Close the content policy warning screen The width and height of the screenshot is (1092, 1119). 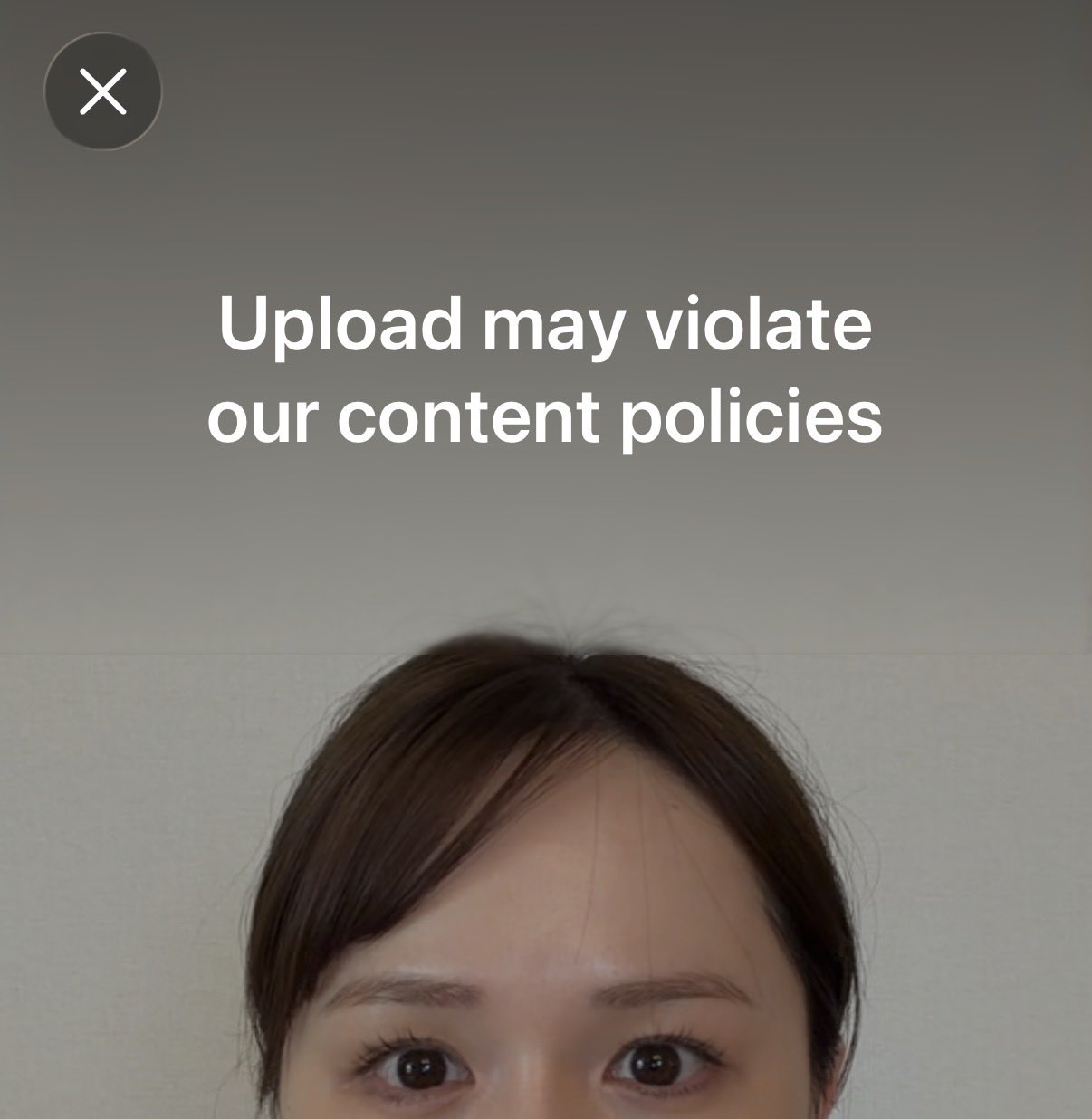(x=102, y=91)
